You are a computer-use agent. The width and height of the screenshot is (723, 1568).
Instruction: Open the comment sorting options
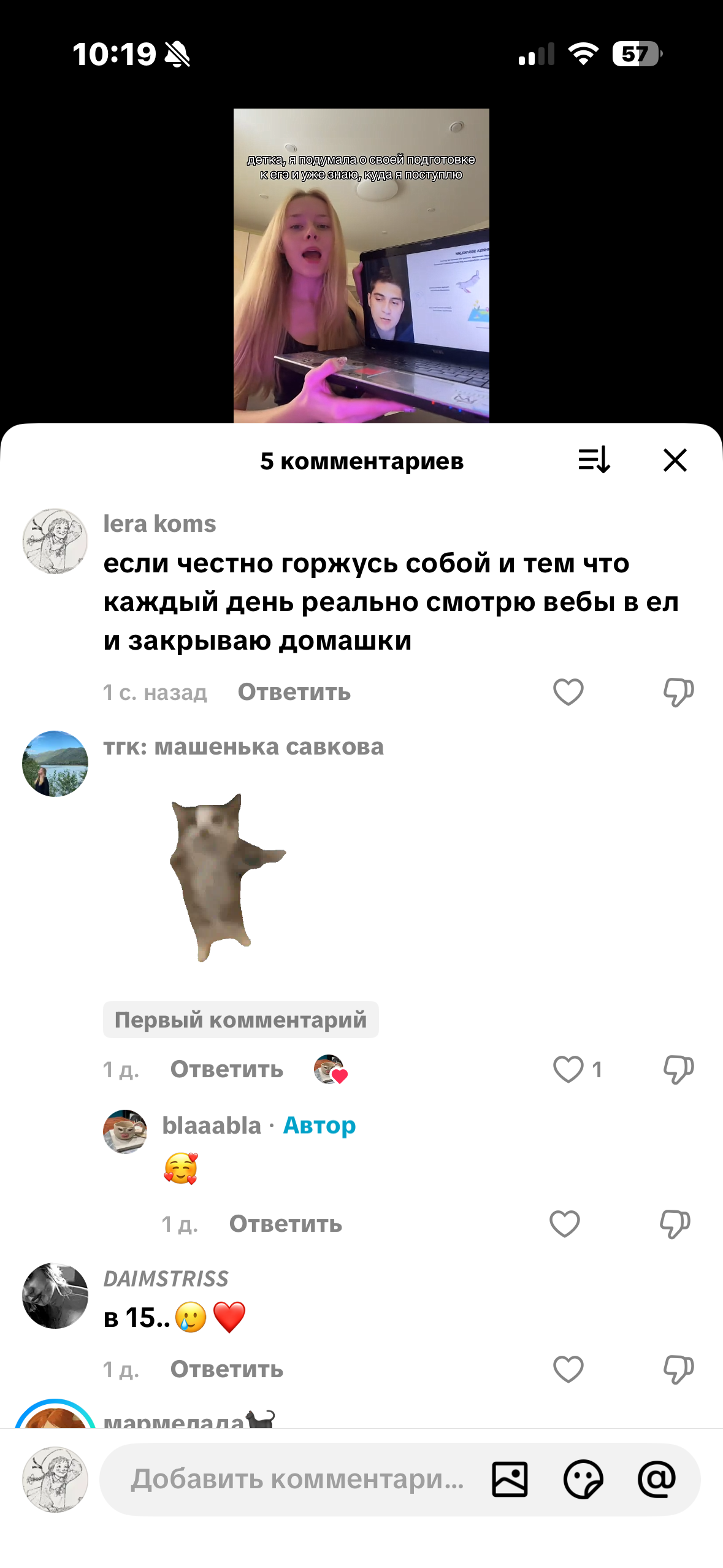coord(594,460)
